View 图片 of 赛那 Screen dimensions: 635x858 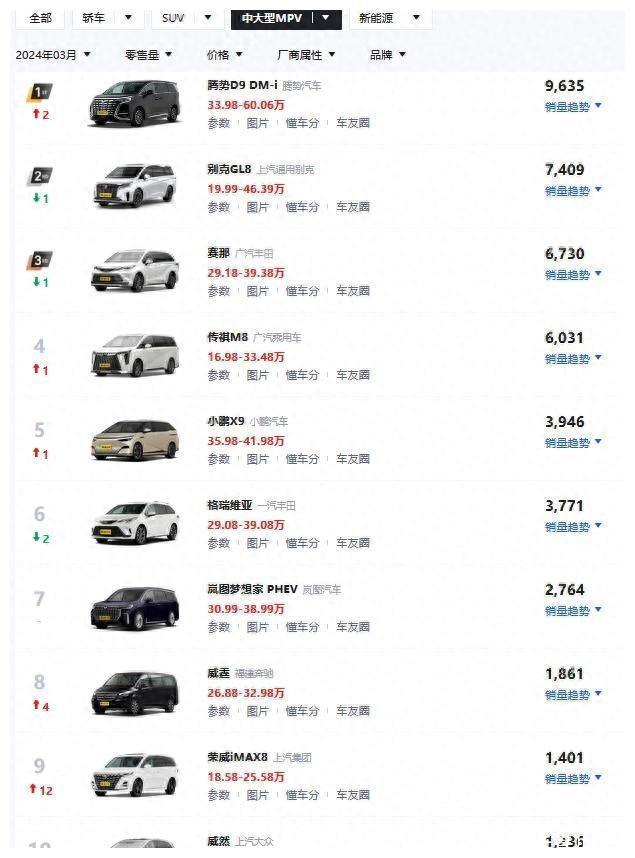(x=257, y=291)
